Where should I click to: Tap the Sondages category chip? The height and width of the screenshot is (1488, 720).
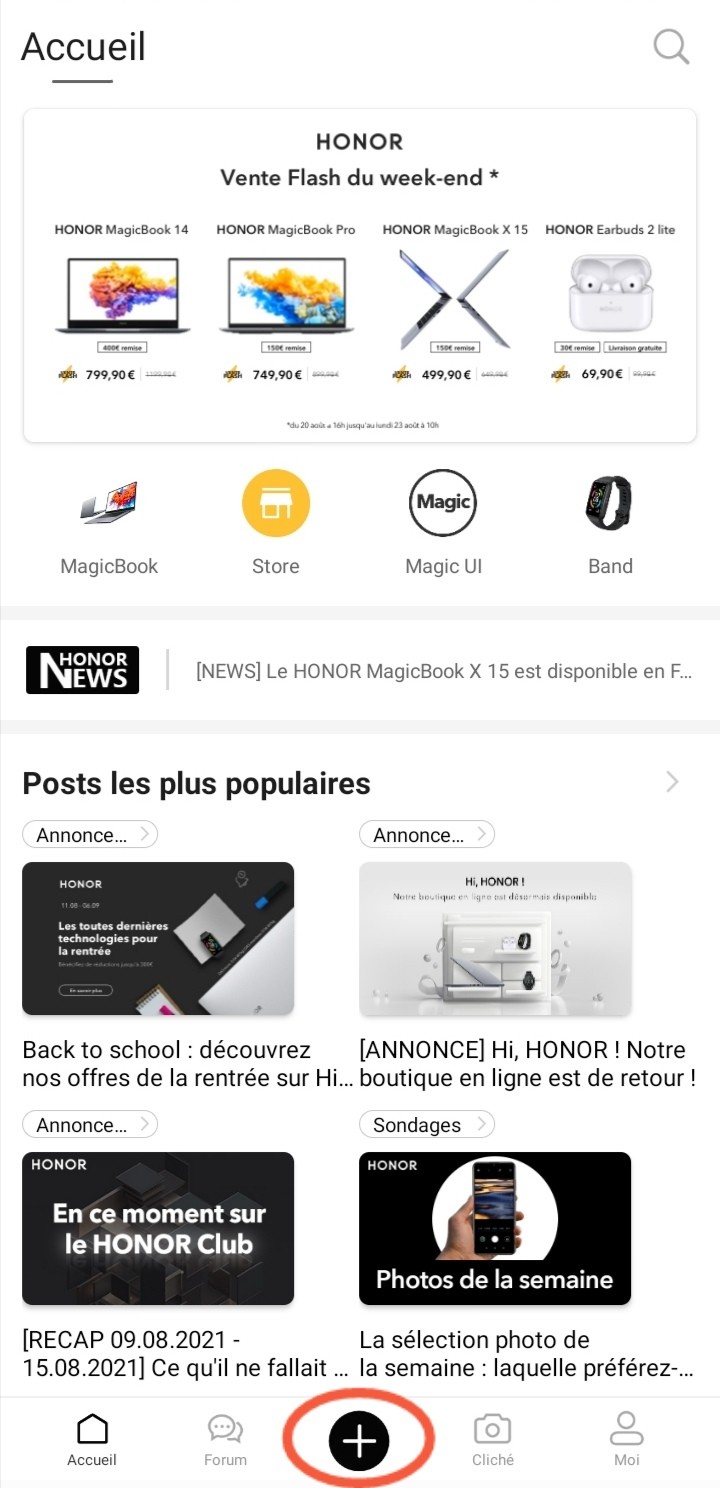[427, 1125]
